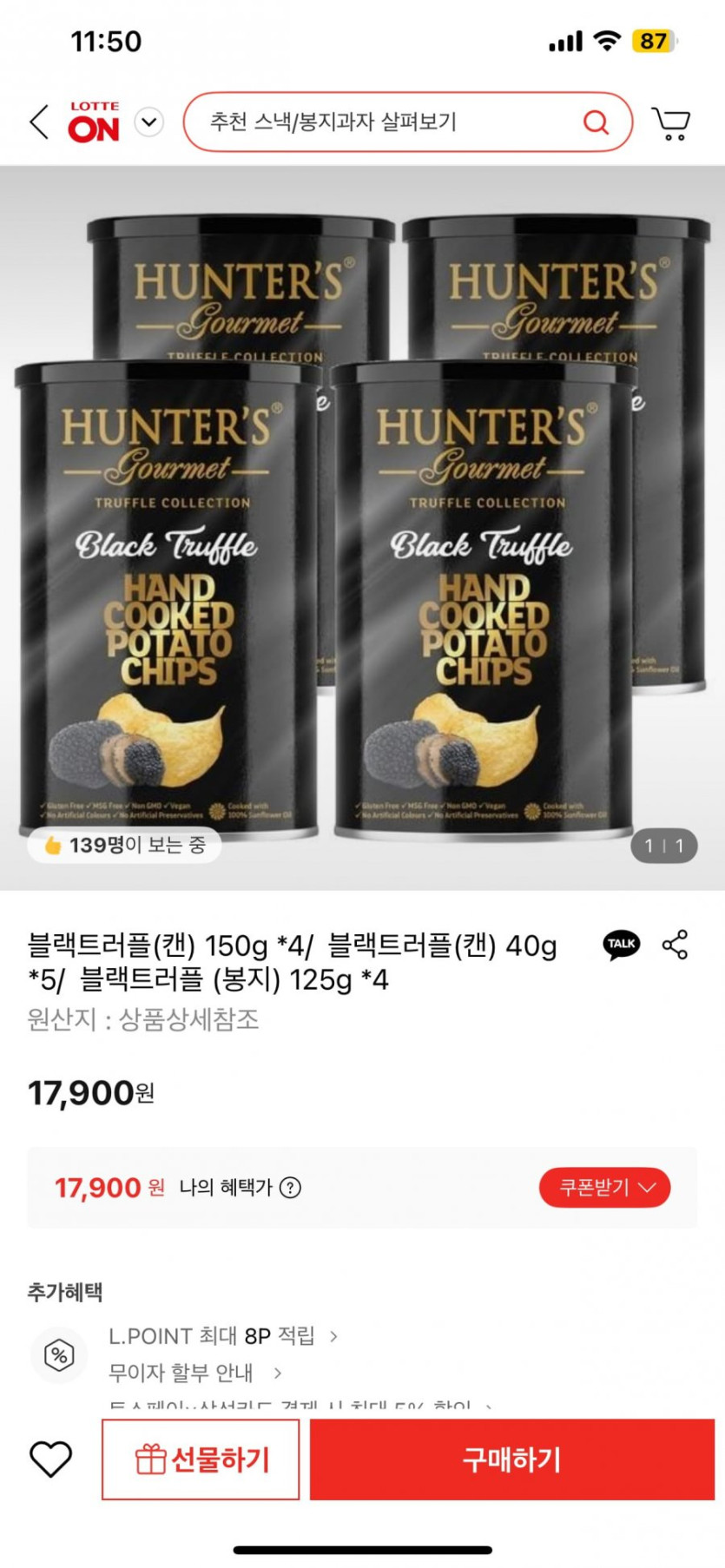Image resolution: width=725 pixels, height=1568 pixels.
Task: Share this product
Action: (x=675, y=944)
